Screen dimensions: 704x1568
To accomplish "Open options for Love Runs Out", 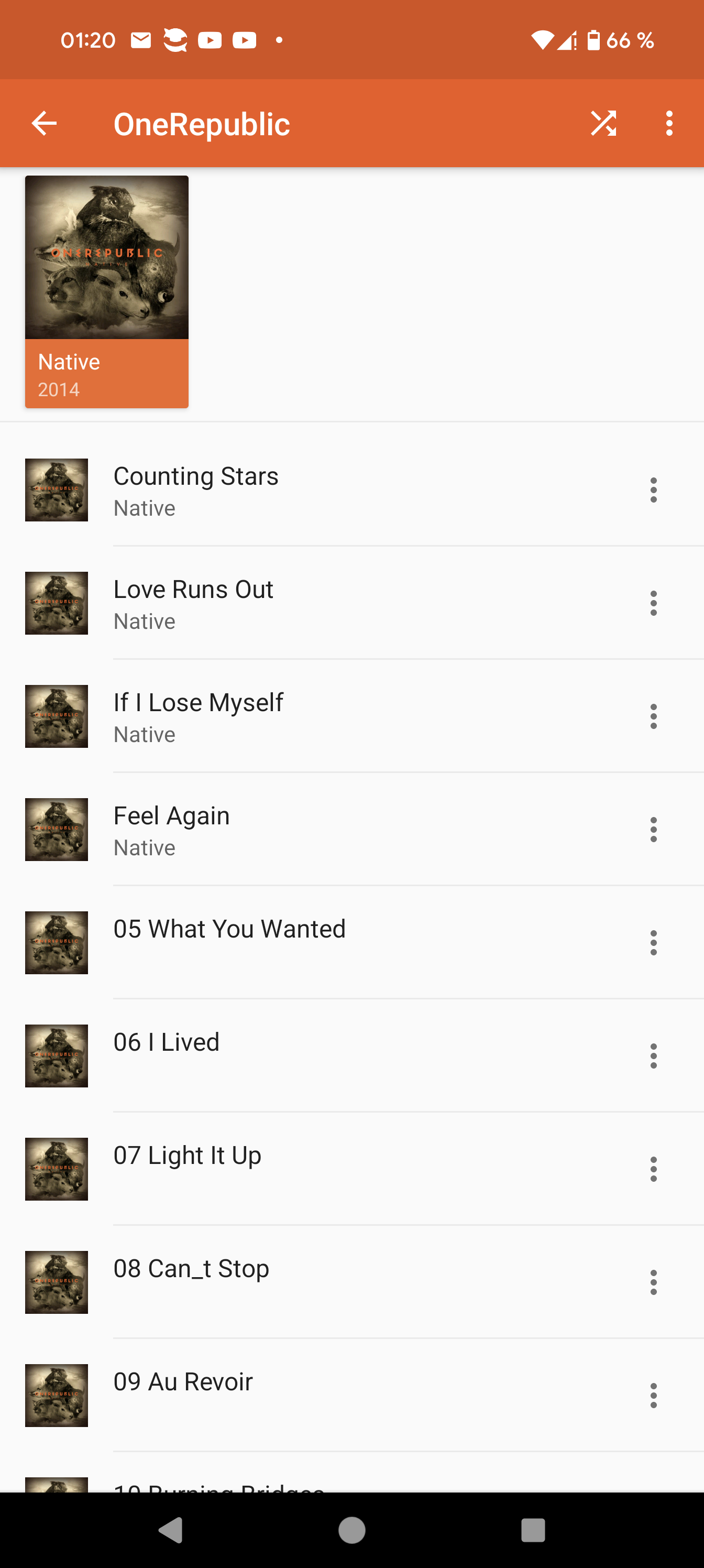I will coord(654,603).
